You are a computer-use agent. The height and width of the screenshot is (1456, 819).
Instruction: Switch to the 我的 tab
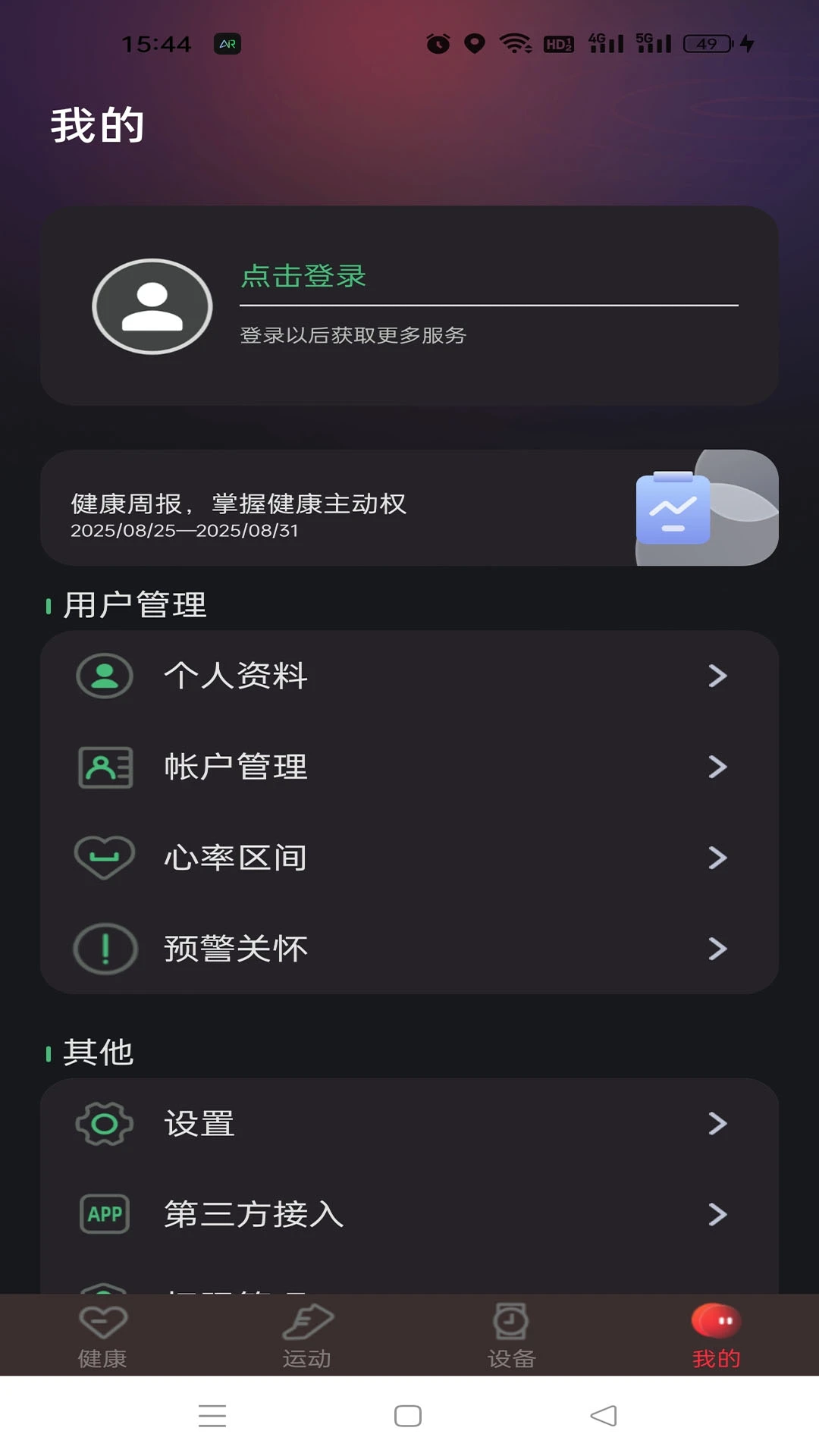click(715, 1335)
